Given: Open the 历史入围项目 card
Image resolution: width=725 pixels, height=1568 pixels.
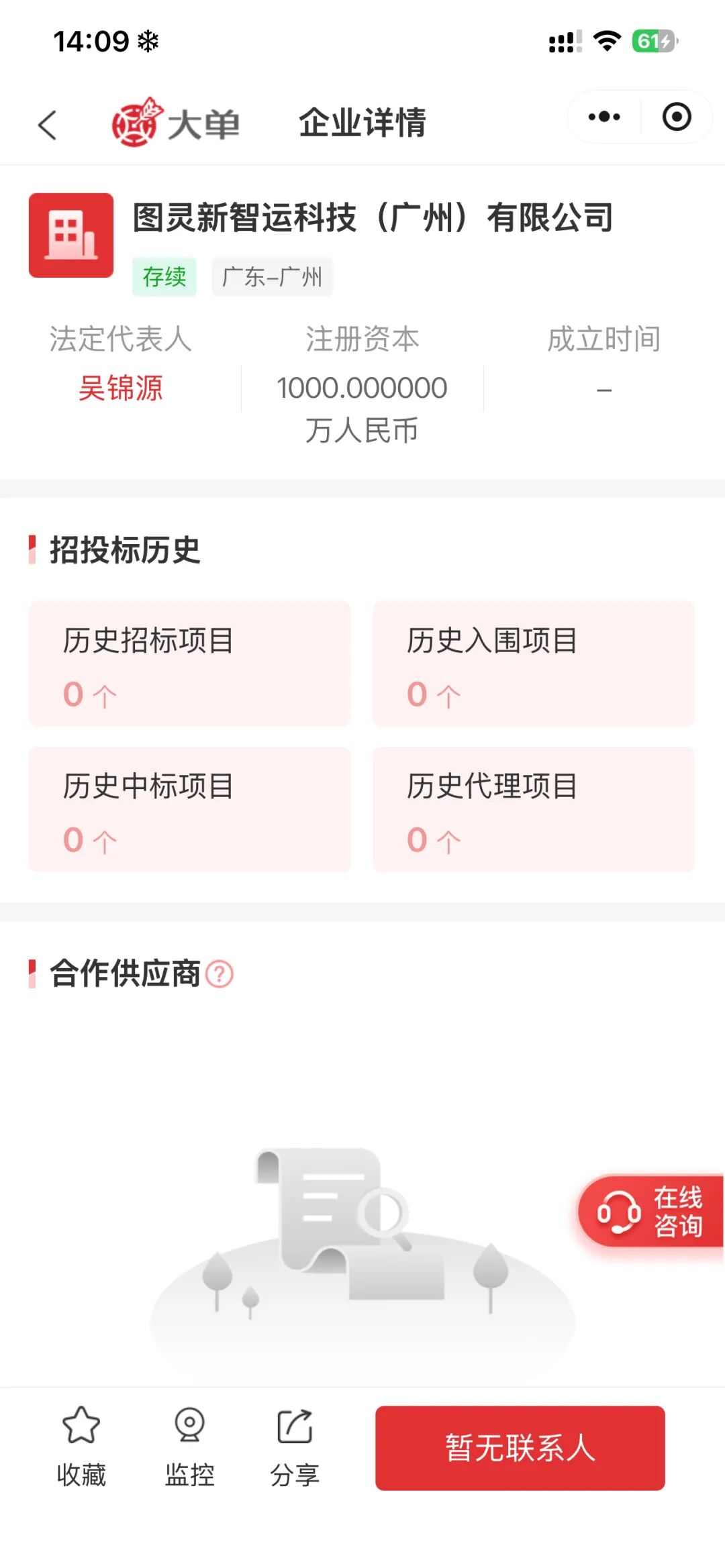Looking at the screenshot, I should [533, 664].
